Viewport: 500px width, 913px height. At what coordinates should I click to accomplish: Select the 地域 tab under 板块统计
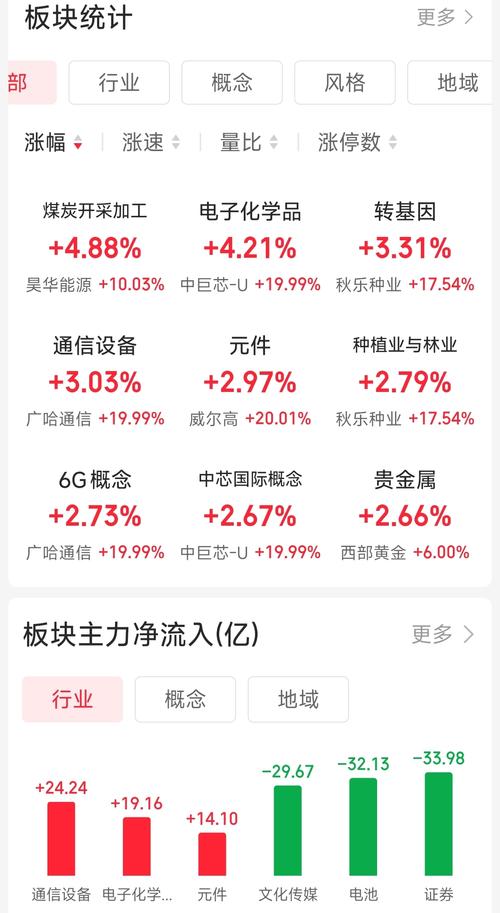point(452,83)
